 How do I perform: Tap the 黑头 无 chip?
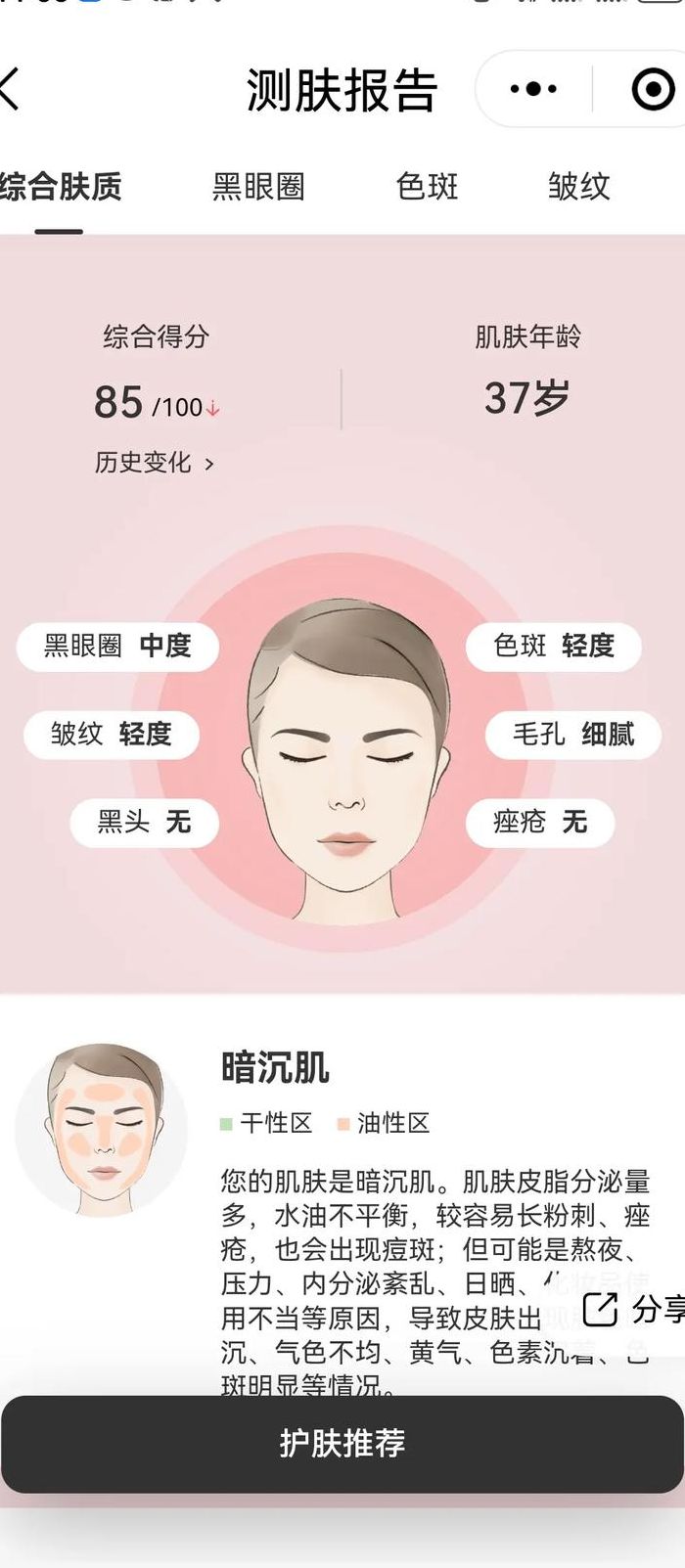pos(144,822)
